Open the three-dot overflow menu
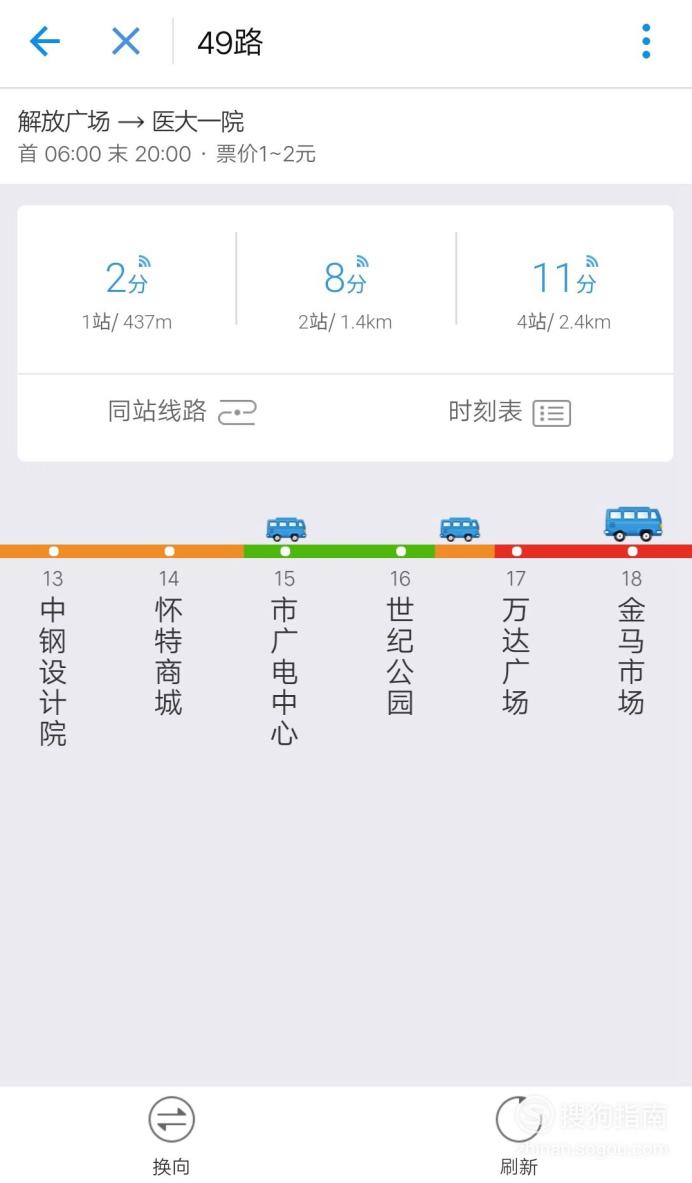692x1183 pixels. [x=646, y=41]
